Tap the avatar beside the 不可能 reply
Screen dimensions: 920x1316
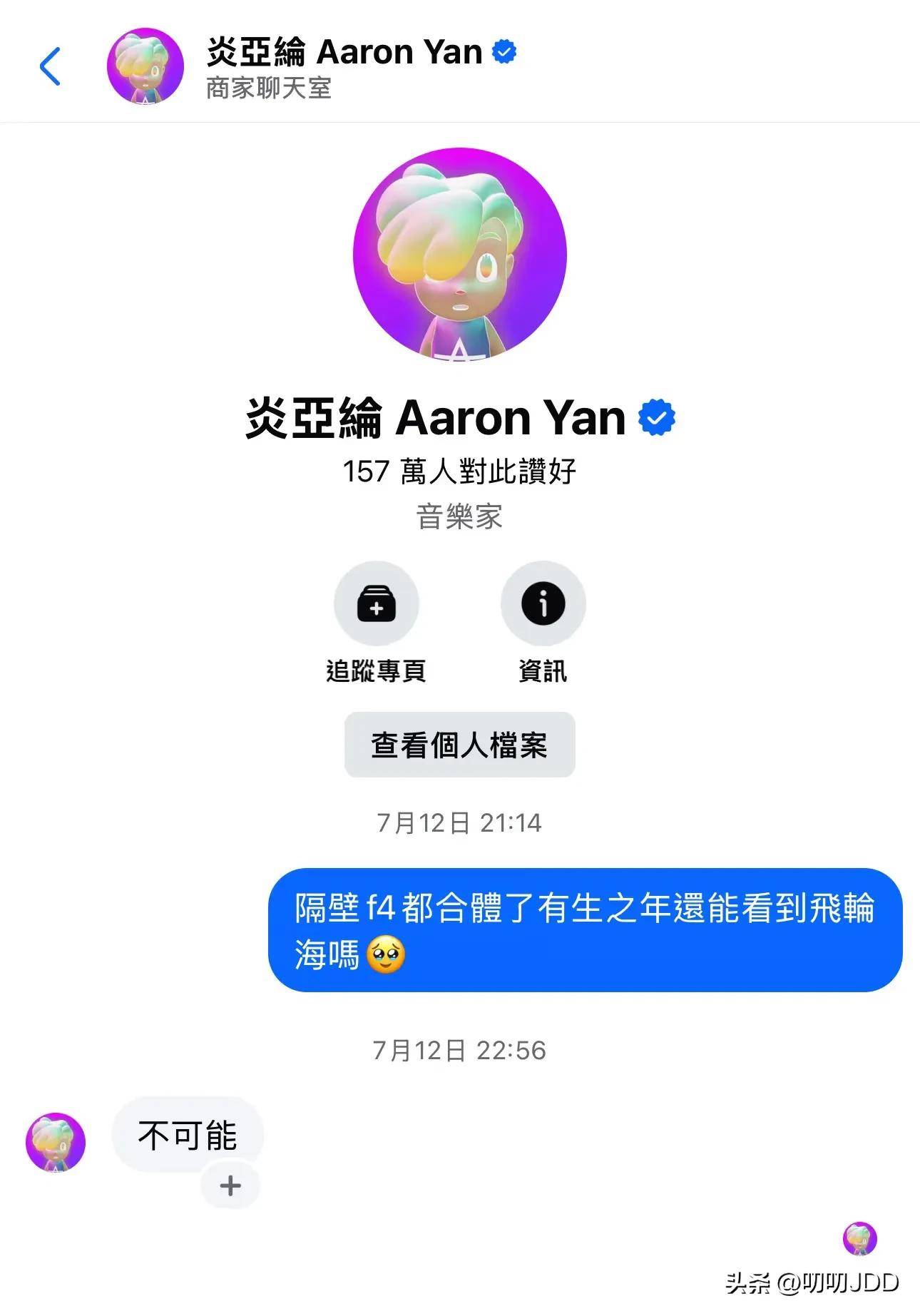[56, 1142]
